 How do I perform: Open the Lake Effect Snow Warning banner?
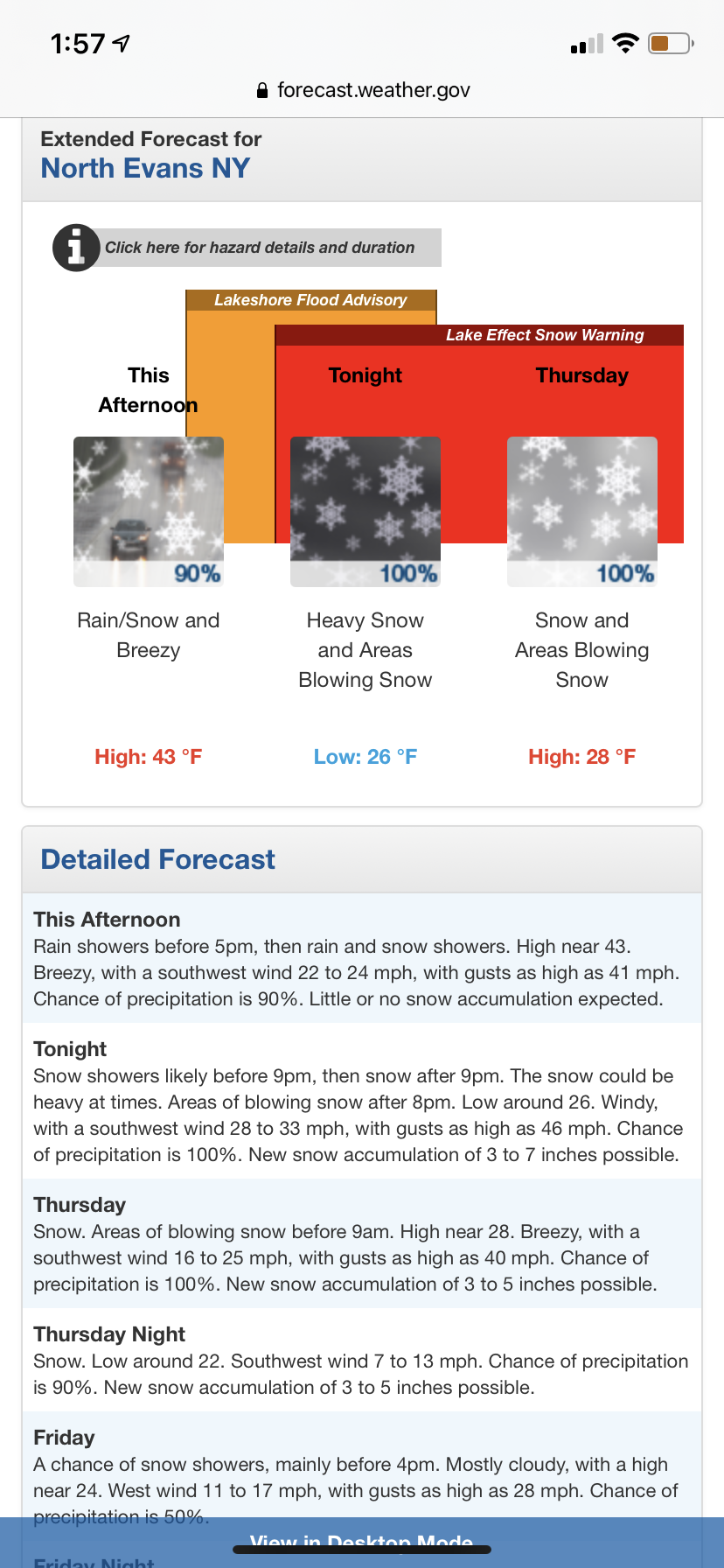point(479,335)
